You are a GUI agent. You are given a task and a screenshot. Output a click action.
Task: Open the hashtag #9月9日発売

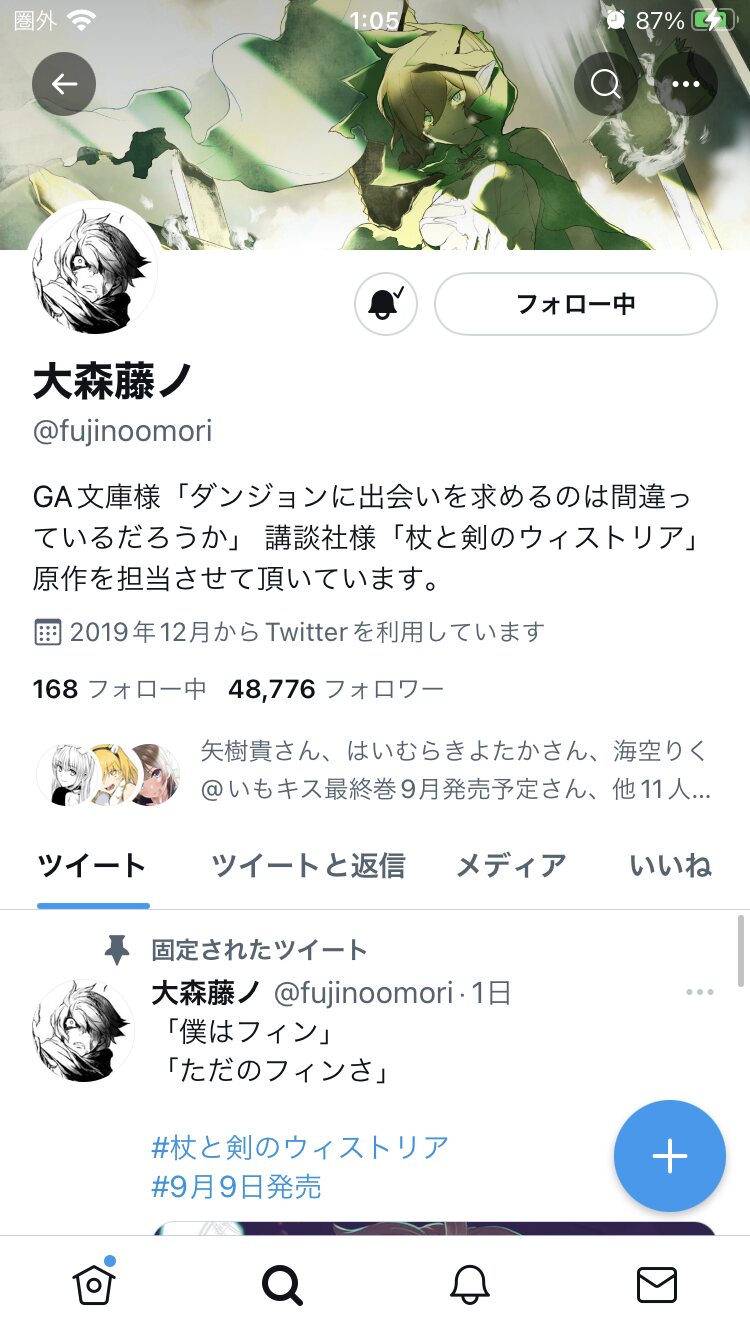tap(237, 1187)
